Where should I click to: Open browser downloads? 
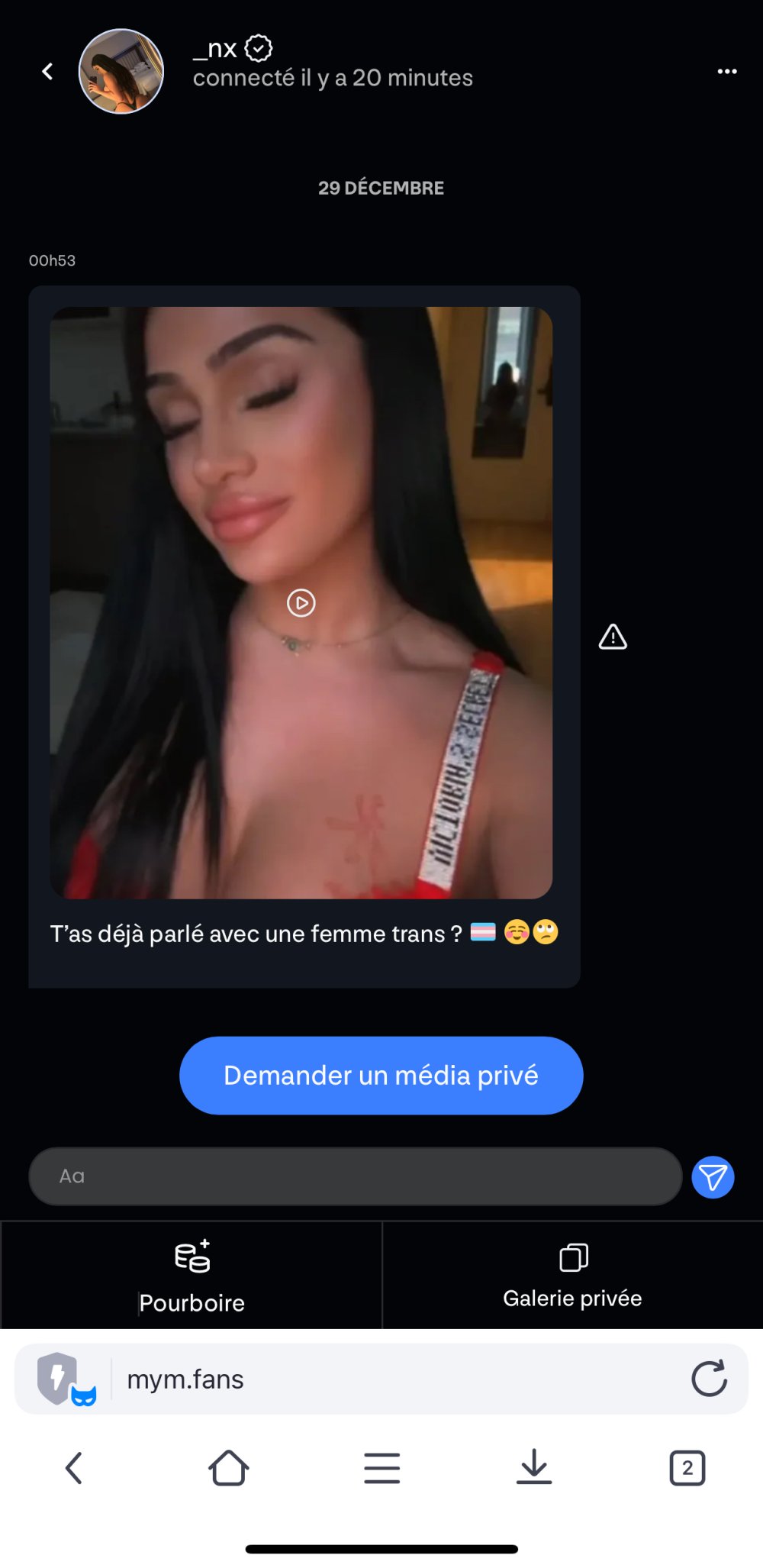tap(534, 1467)
